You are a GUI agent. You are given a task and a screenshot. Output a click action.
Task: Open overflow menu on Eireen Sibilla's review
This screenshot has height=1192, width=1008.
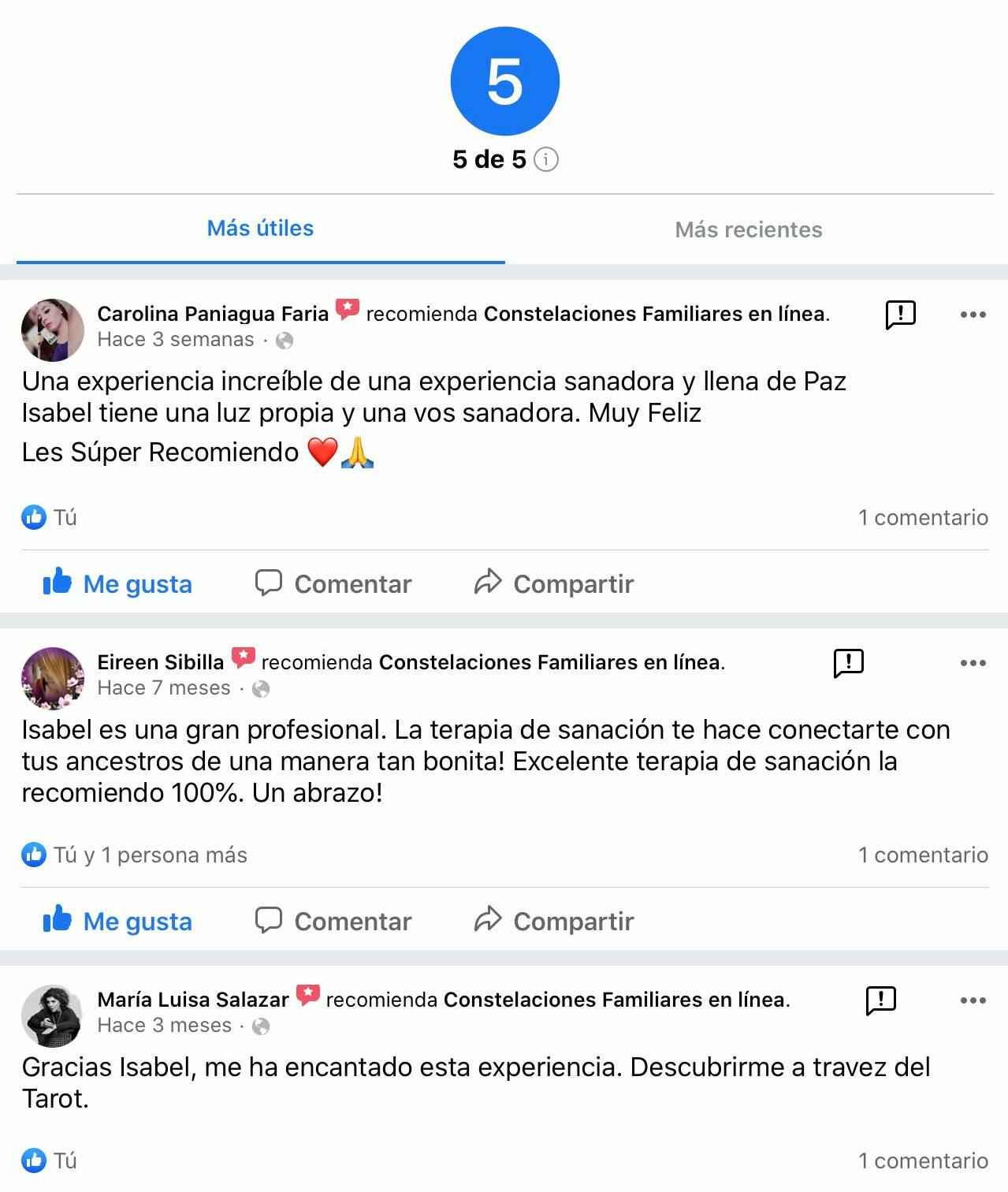pyautogui.click(x=973, y=663)
